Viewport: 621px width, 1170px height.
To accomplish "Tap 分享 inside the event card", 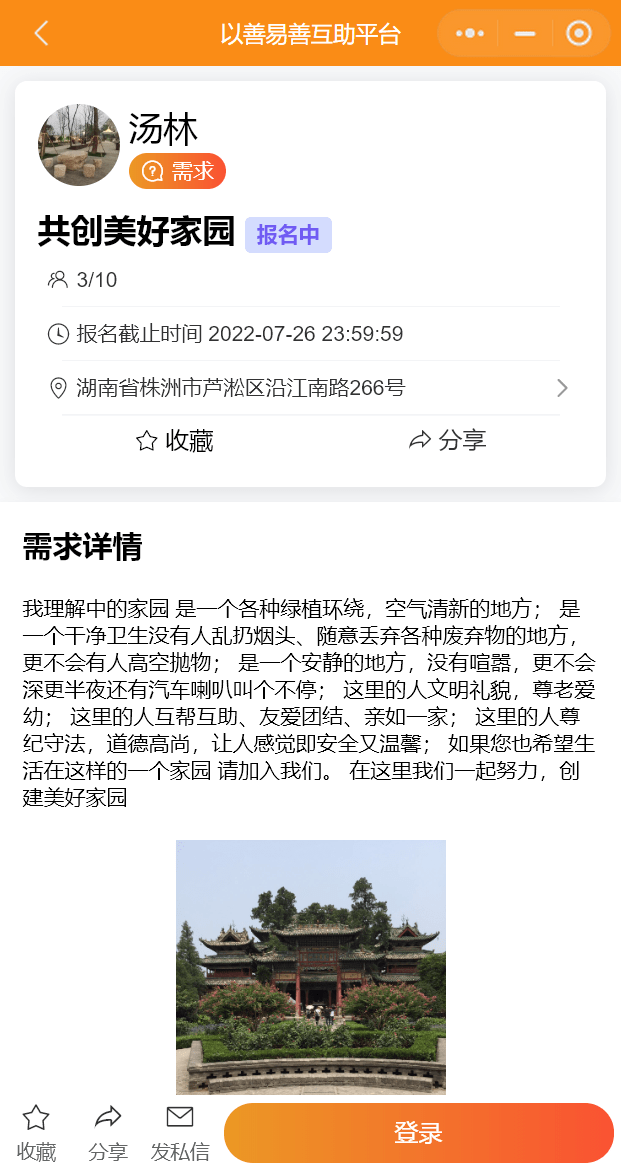I will pos(447,440).
